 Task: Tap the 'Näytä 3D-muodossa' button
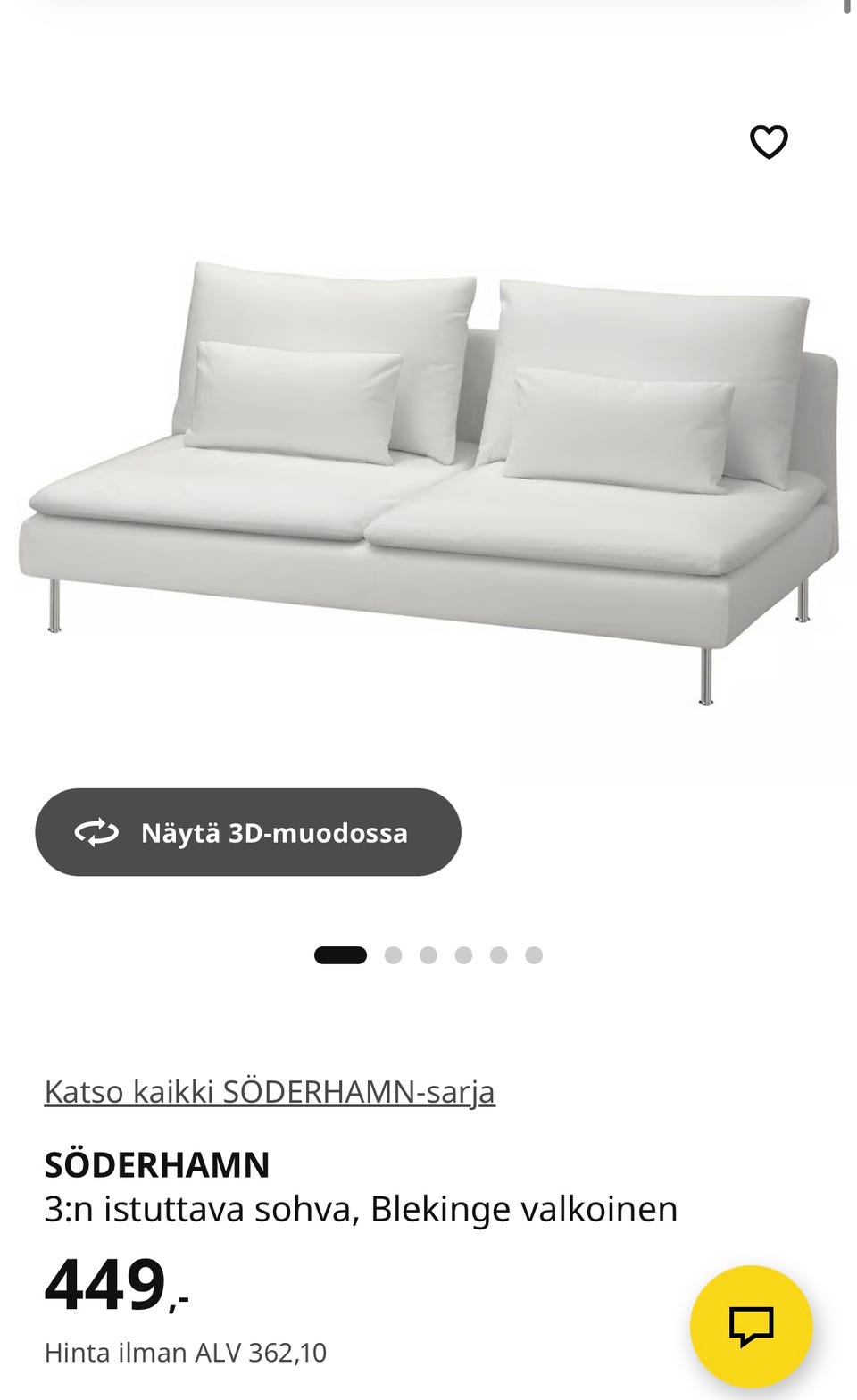point(247,832)
